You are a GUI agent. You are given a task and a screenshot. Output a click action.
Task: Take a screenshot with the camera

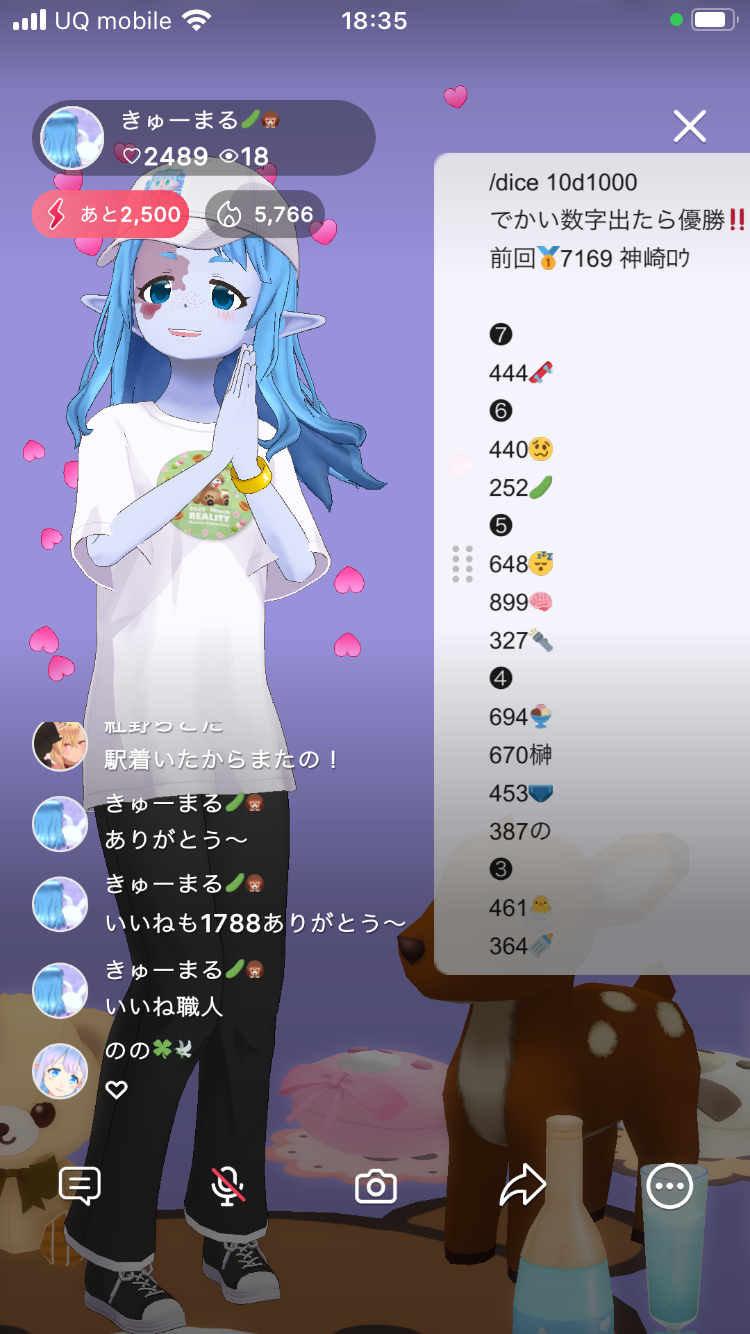pos(376,1186)
